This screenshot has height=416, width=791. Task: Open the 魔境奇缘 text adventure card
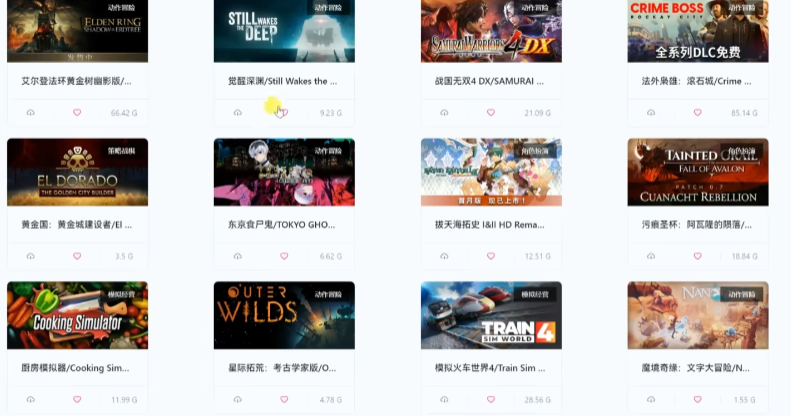click(x=698, y=315)
